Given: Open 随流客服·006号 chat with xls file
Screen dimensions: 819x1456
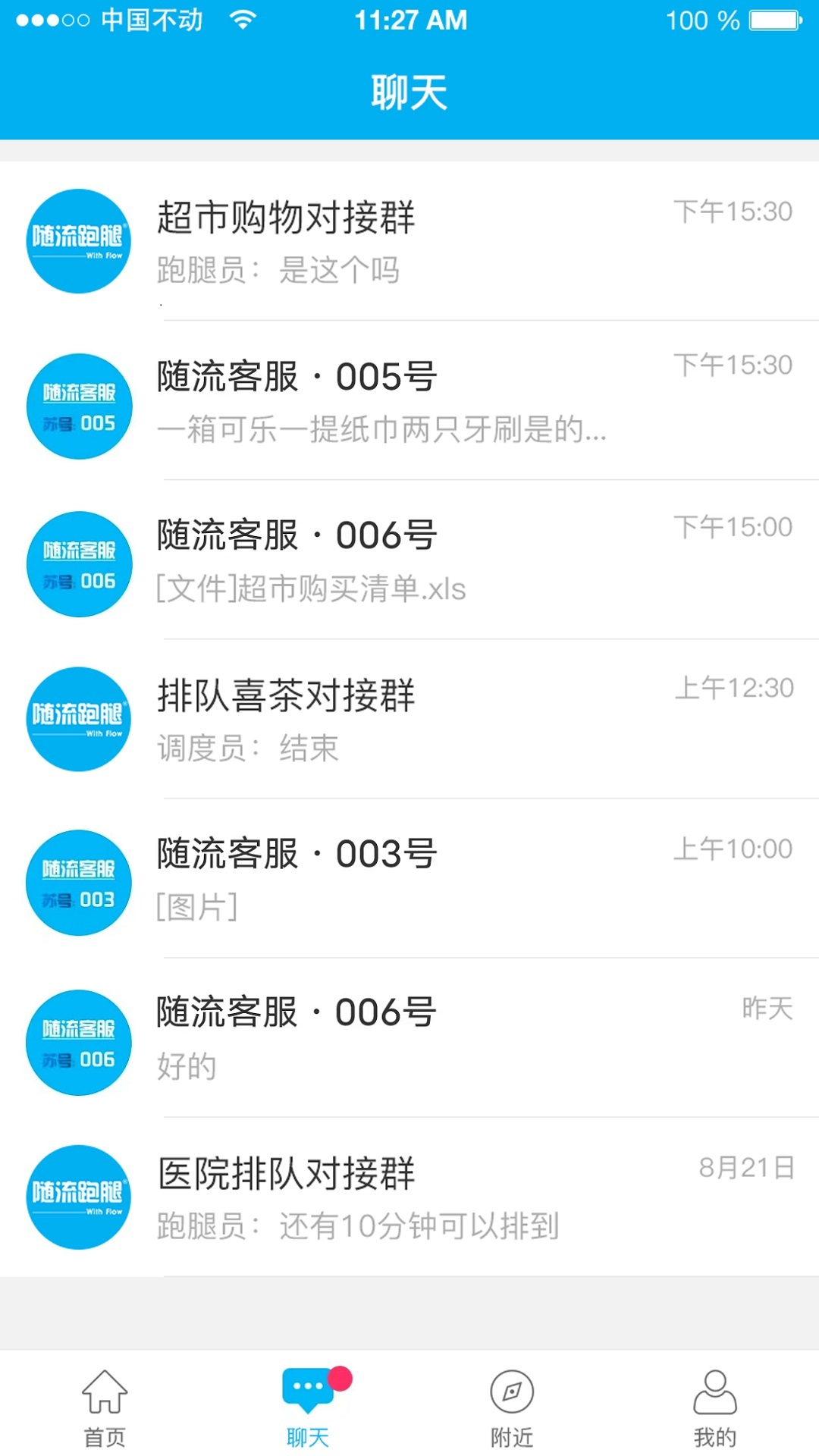Looking at the screenshot, I should pos(409,560).
